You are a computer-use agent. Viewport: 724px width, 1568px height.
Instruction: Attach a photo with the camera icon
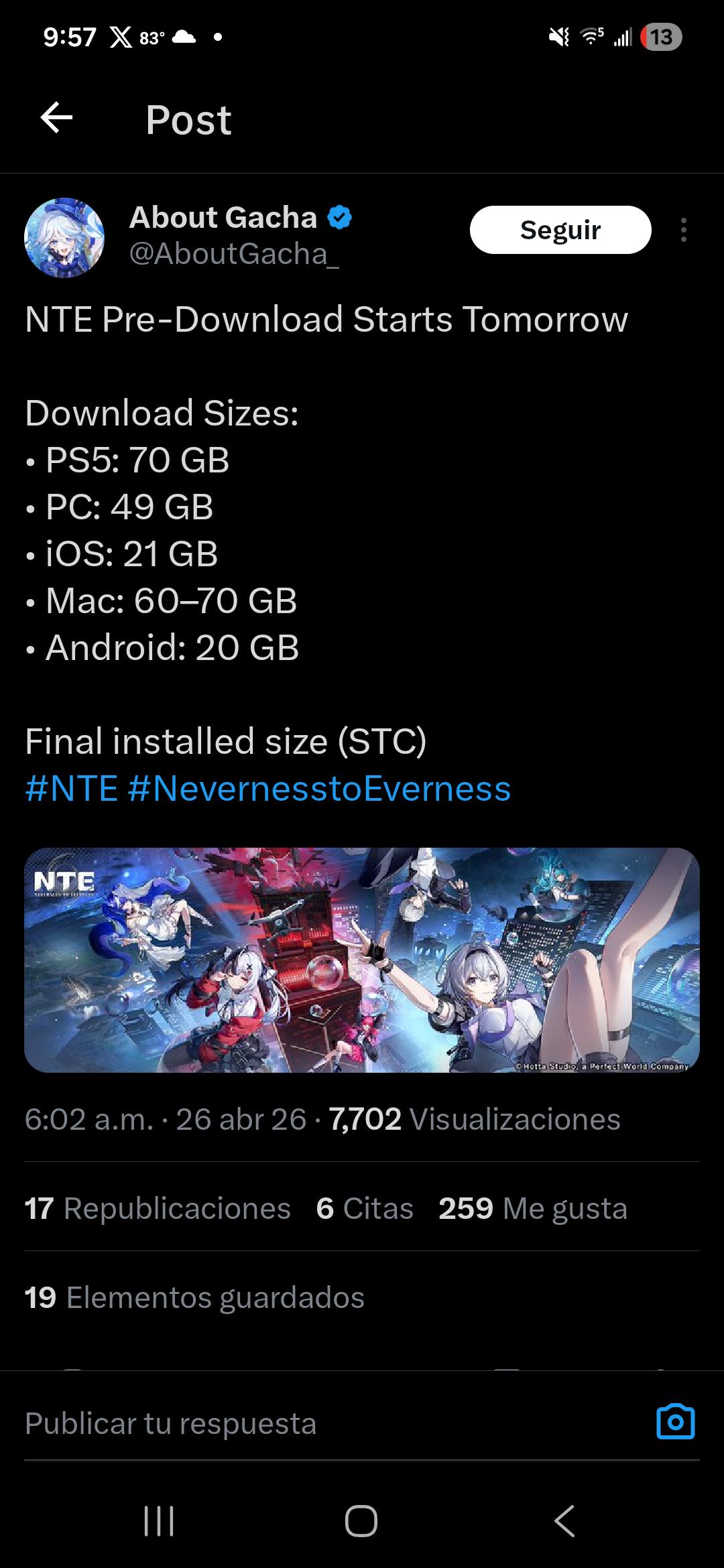click(675, 1422)
